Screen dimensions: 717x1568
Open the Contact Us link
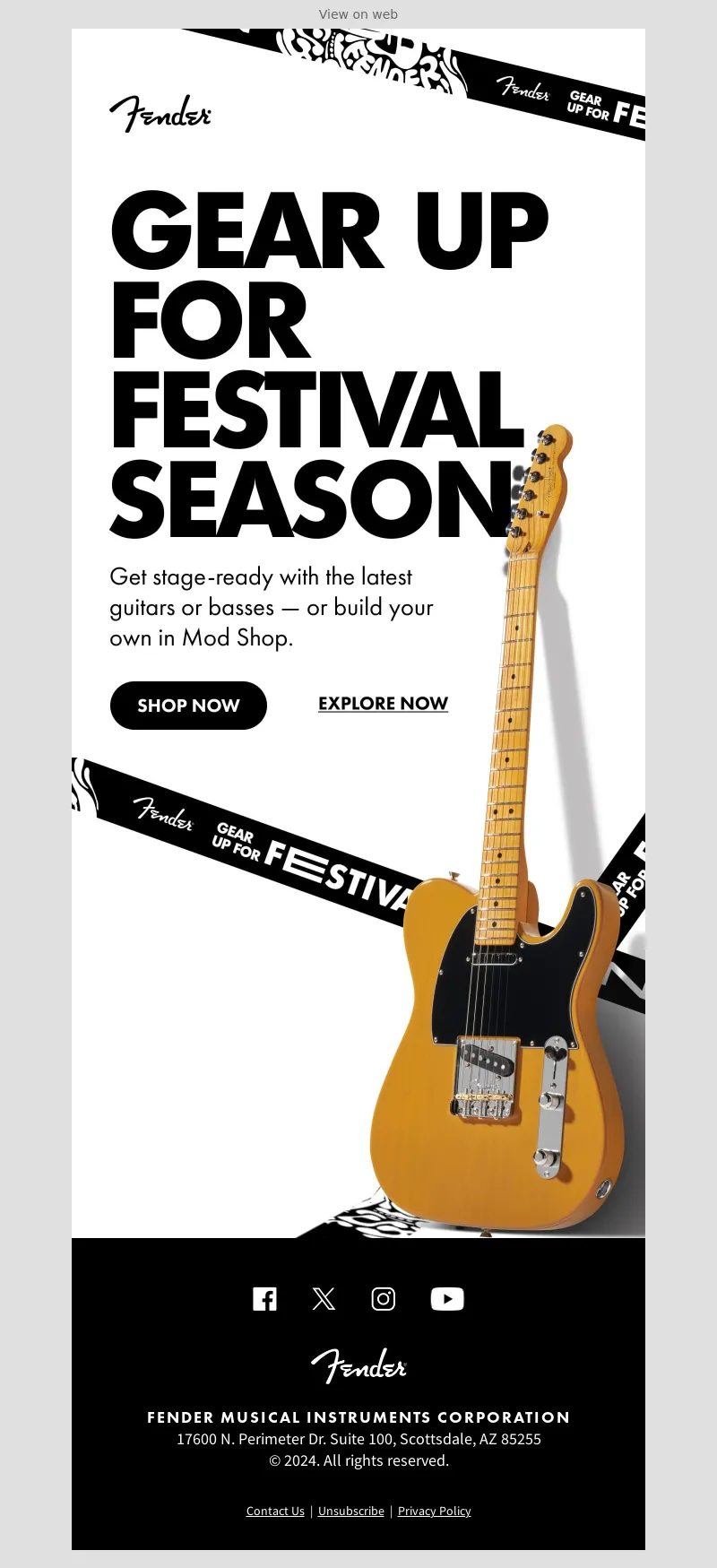pos(275,1511)
